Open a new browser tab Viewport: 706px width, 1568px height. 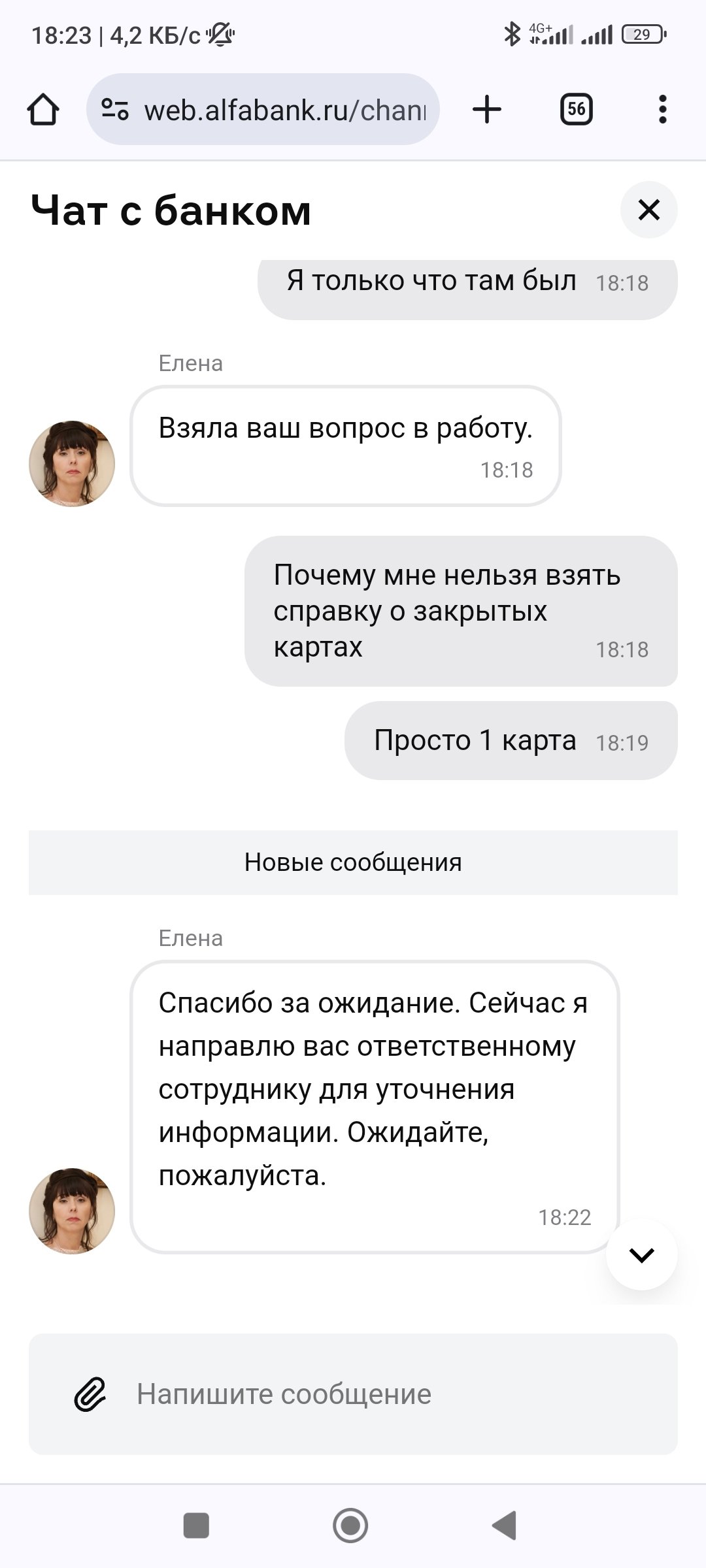click(x=486, y=109)
